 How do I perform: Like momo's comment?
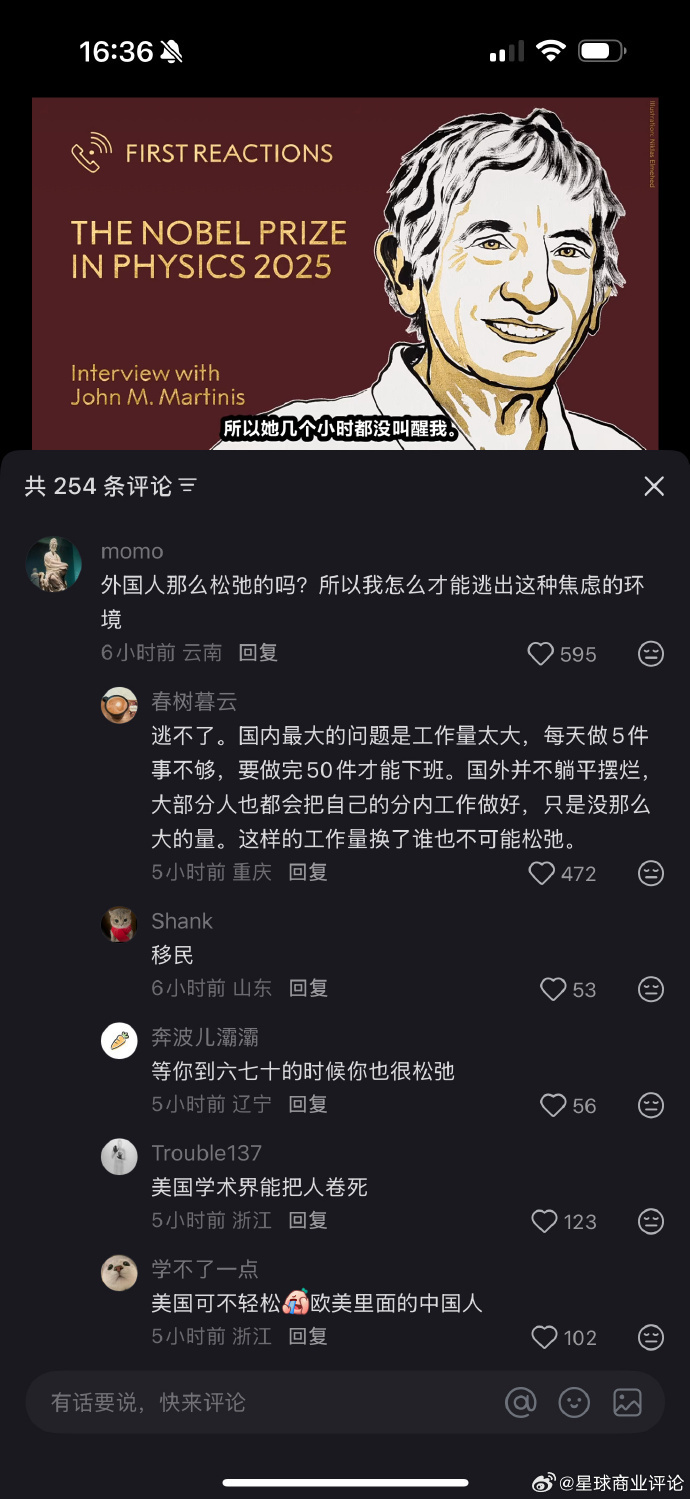[541, 654]
